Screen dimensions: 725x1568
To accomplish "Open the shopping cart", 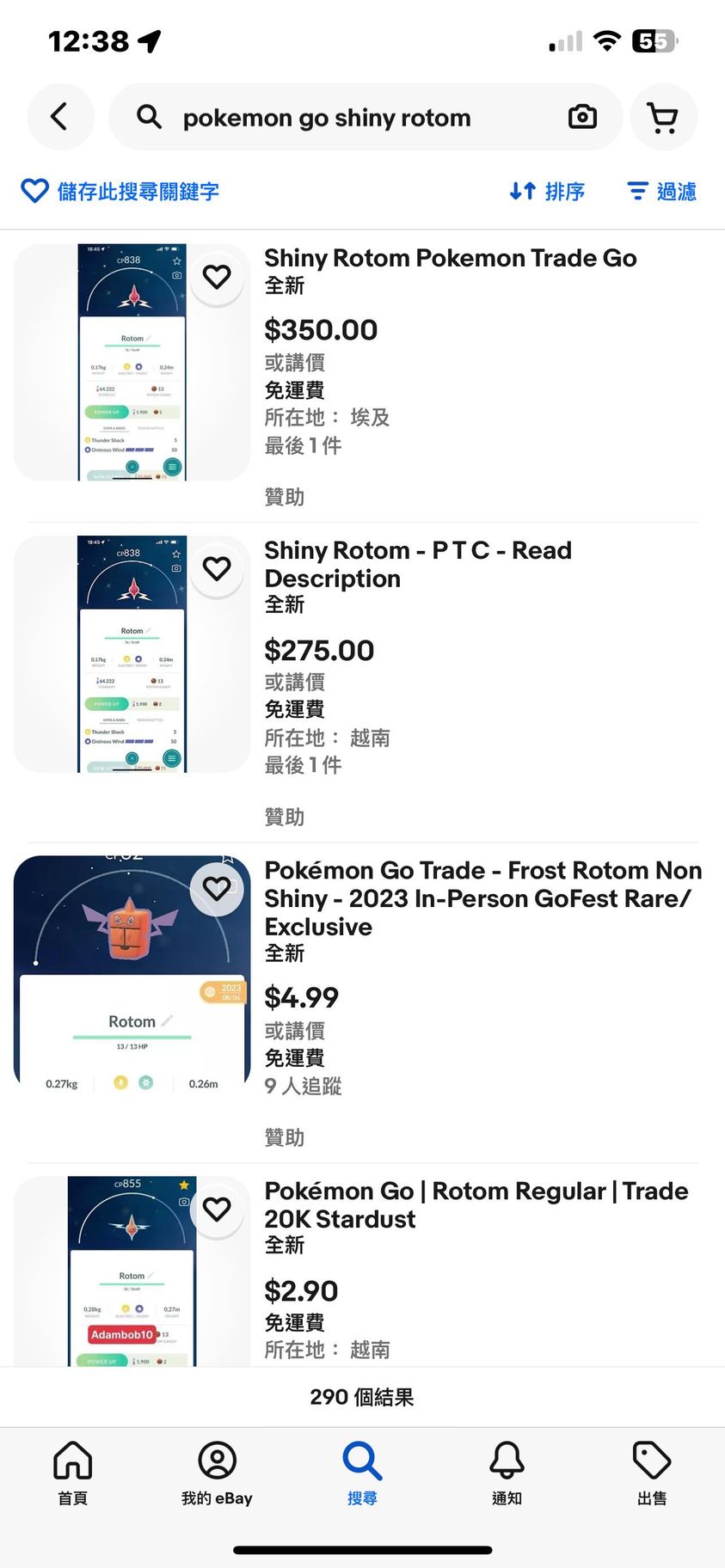I will tap(662, 117).
